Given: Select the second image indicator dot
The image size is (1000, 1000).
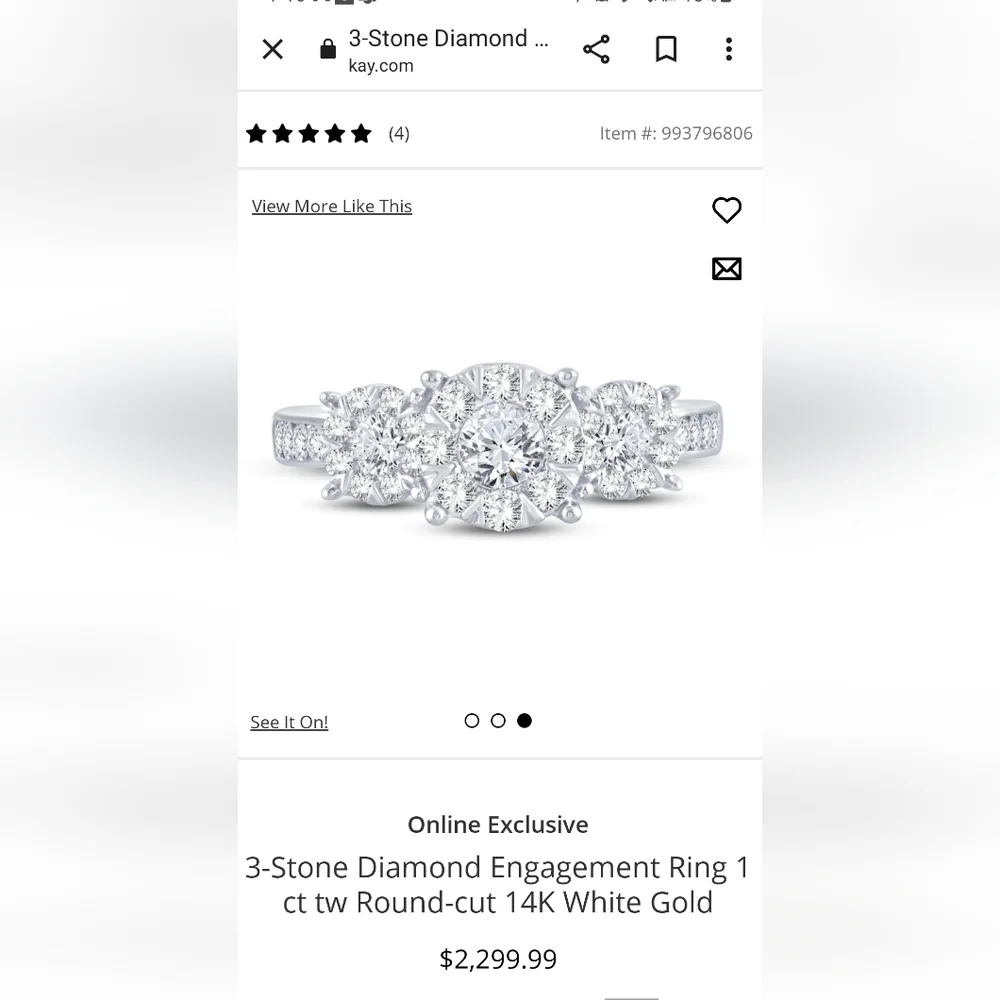Looking at the screenshot, I should point(498,721).
